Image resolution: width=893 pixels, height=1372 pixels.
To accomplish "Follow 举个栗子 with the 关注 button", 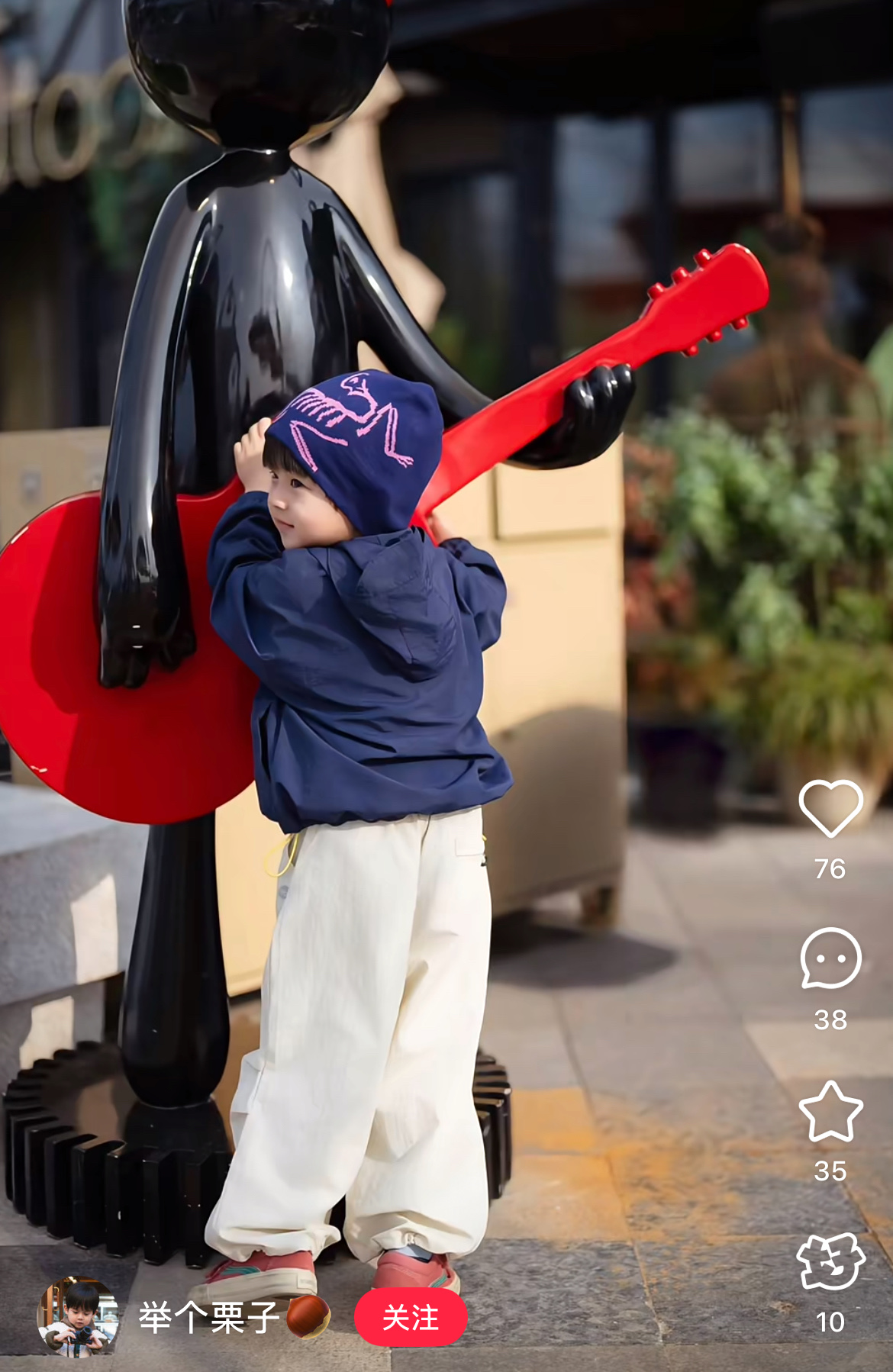I will 411,1317.
